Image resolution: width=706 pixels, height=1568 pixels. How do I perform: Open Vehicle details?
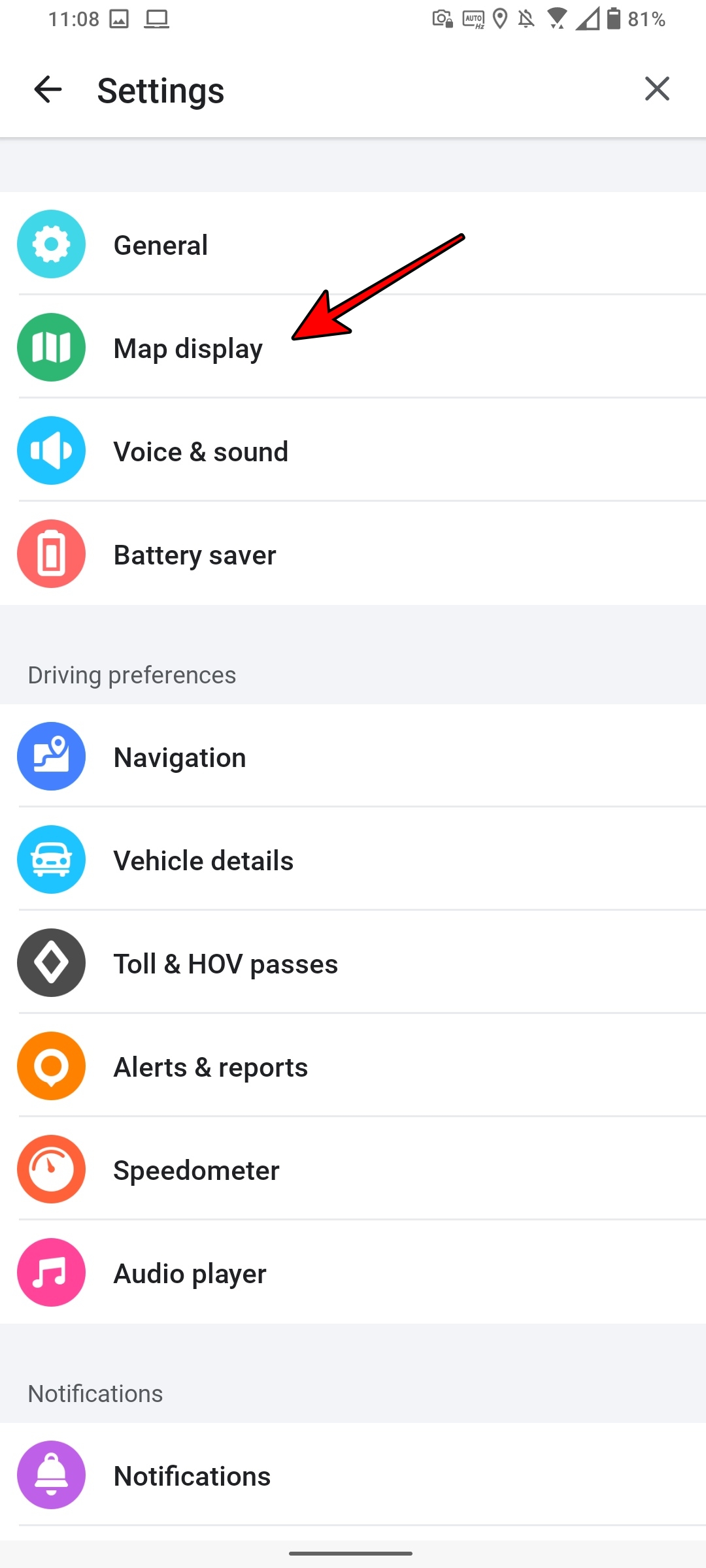pyautogui.click(x=353, y=860)
